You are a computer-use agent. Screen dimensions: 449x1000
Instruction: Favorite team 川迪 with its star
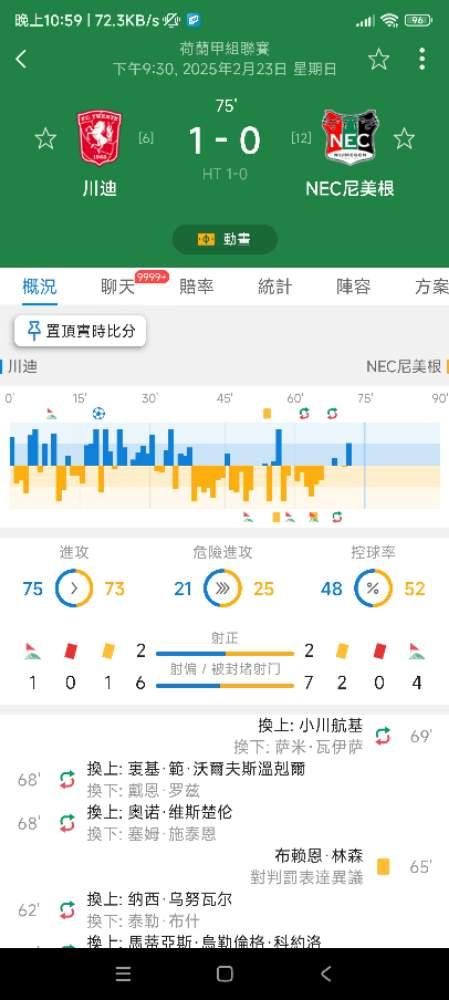[45, 138]
